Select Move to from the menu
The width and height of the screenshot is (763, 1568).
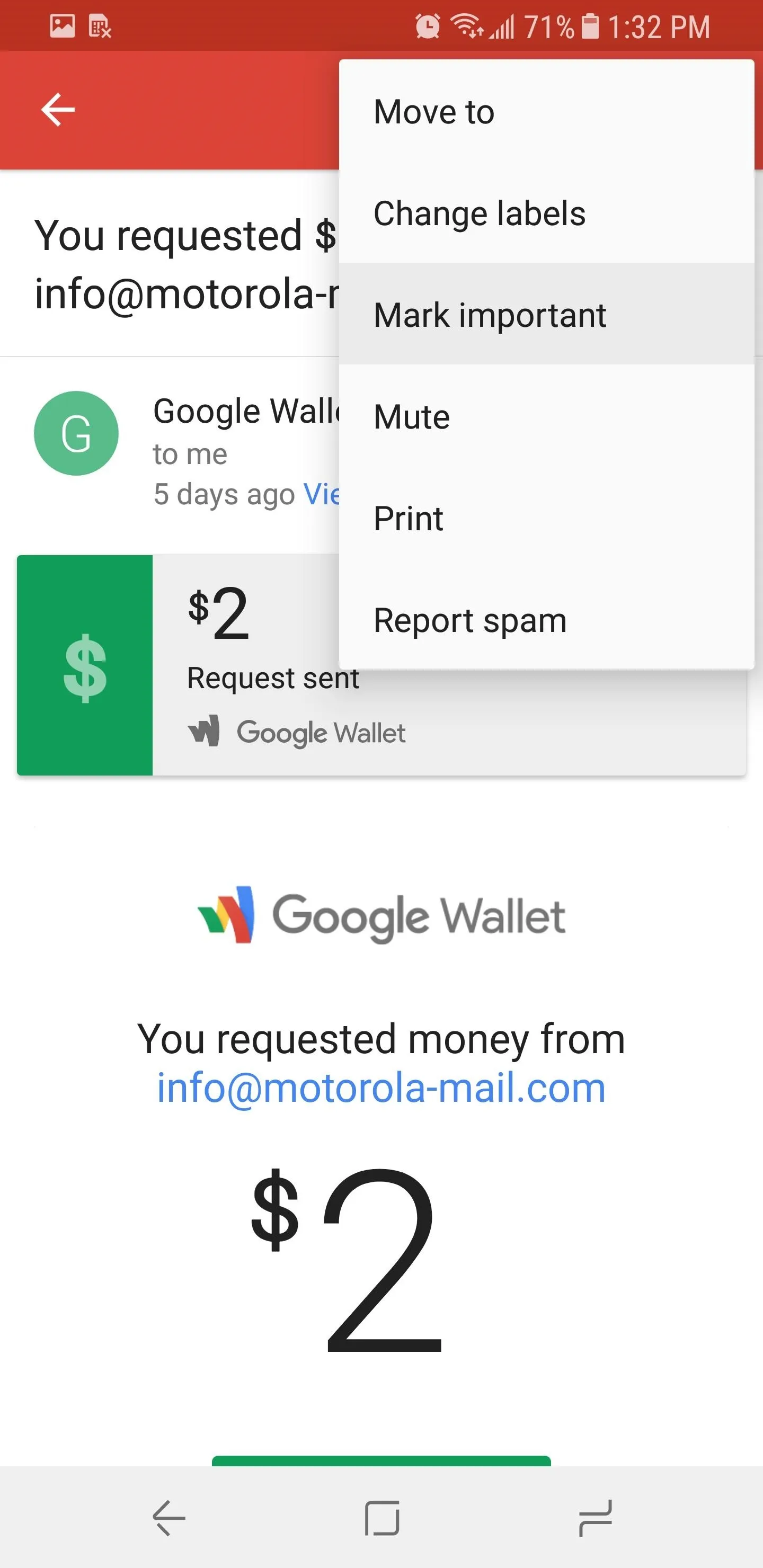(546, 111)
